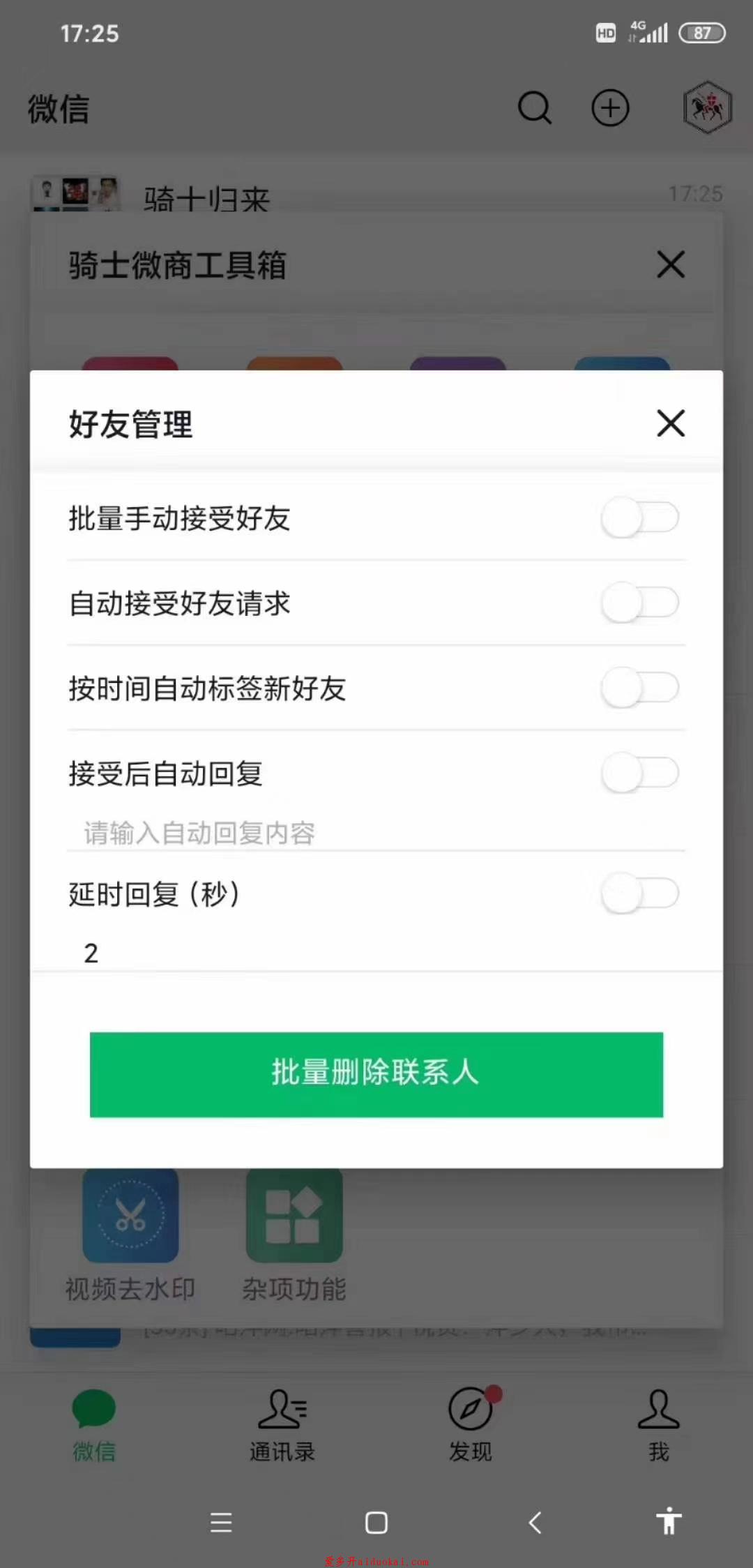Turn on 自动接受好友请求
The height and width of the screenshot is (1568, 753).
(x=639, y=603)
